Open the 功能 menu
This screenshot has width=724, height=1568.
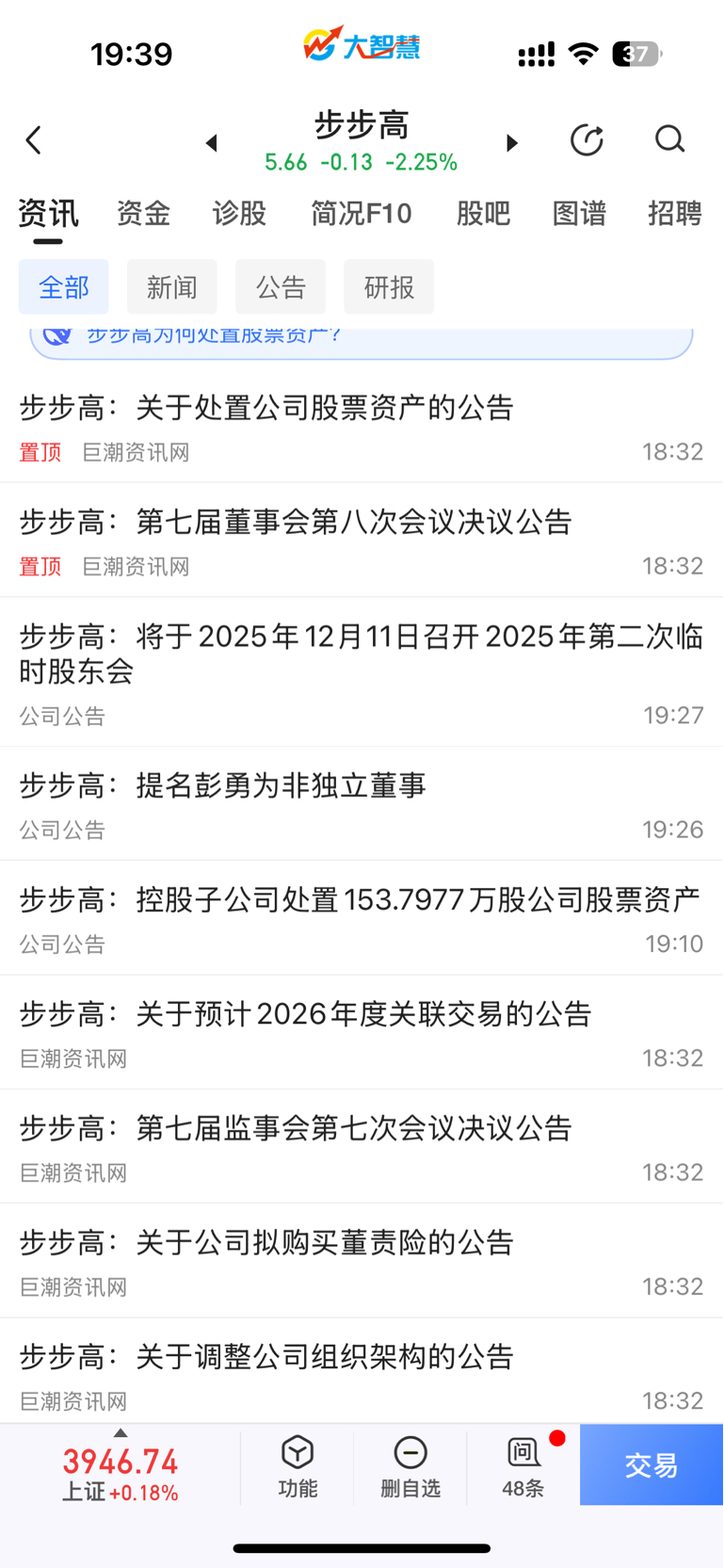click(298, 1465)
